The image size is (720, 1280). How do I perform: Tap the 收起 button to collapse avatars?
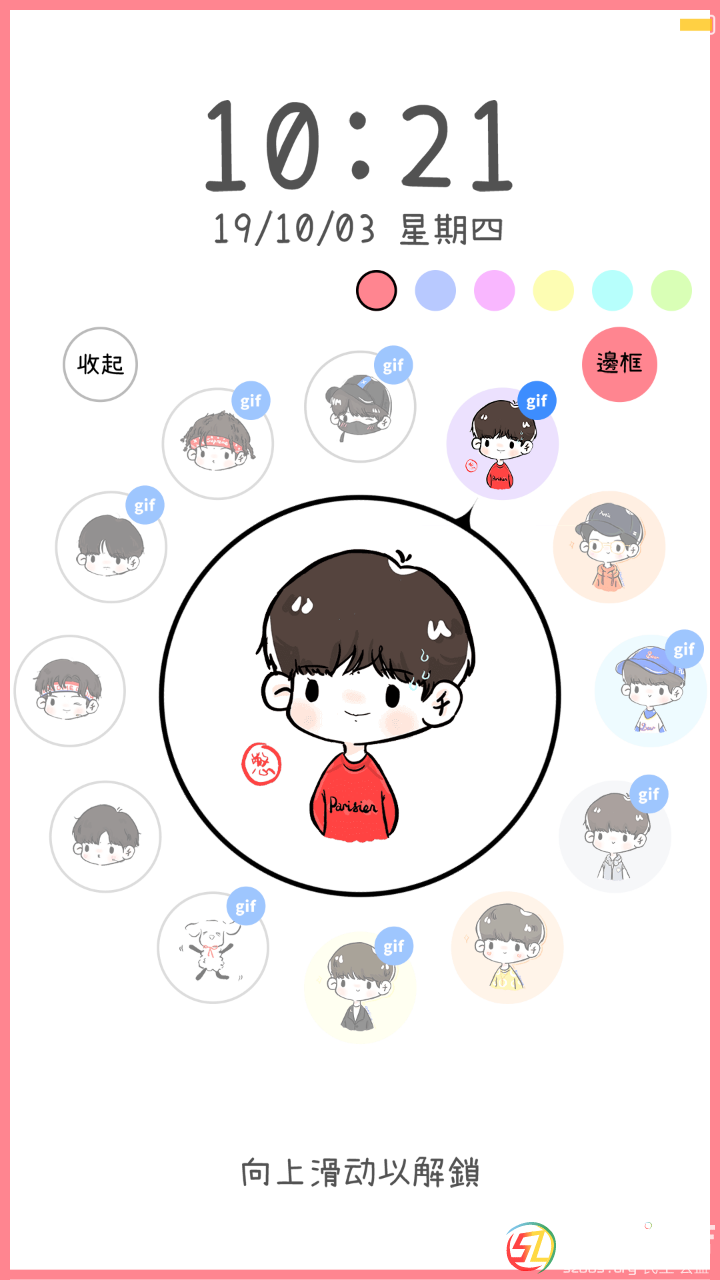100,364
